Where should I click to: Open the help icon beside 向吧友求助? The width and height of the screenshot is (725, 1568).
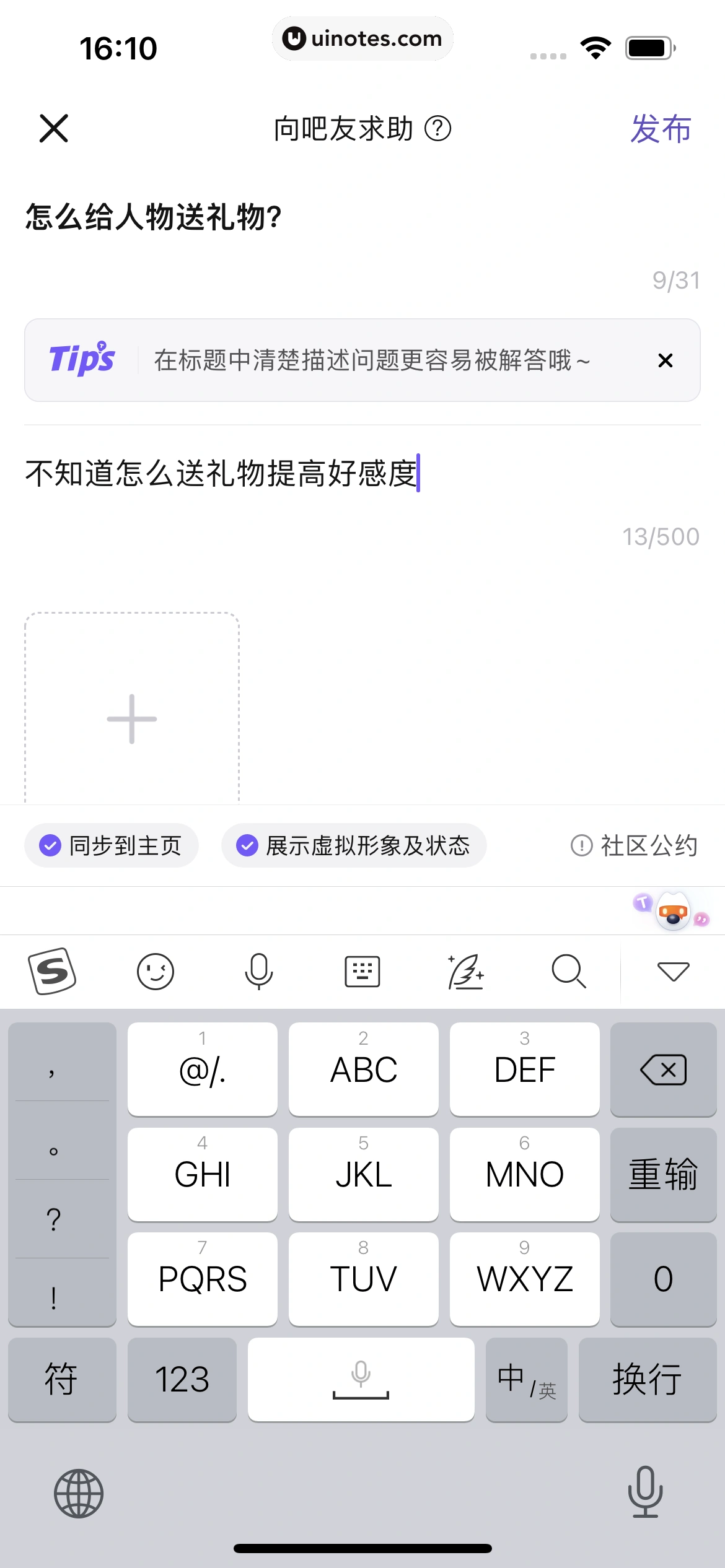[x=437, y=129]
